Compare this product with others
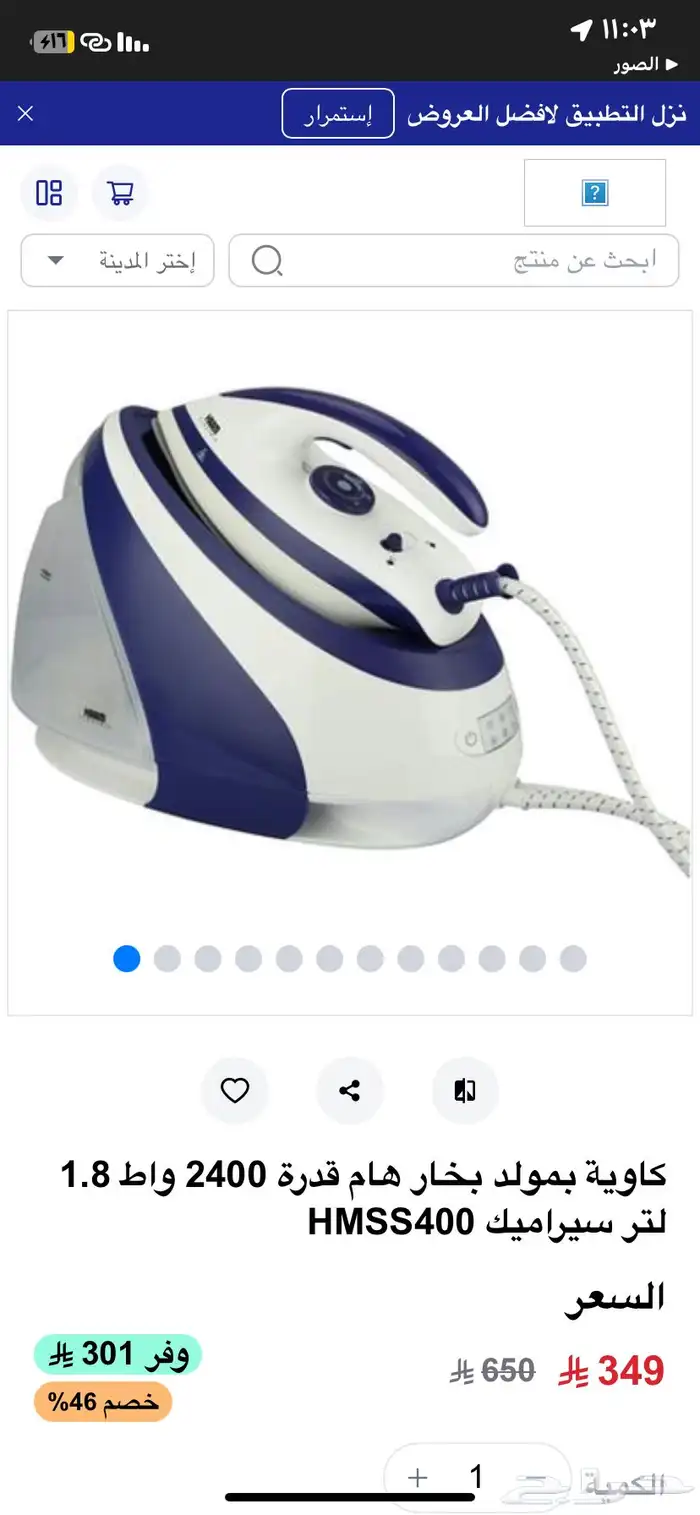This screenshot has width=700, height=1515. pos(465,1090)
